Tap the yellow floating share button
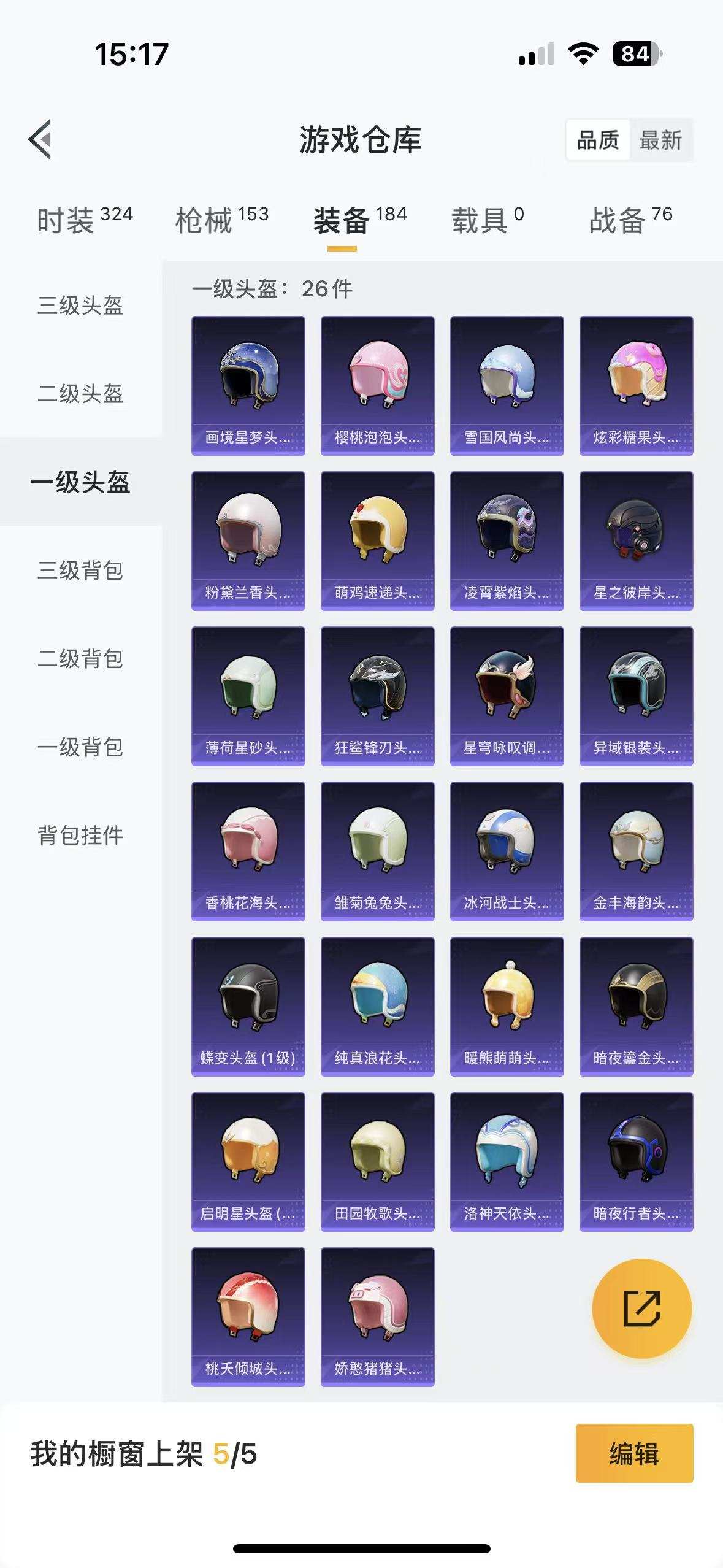Screen dimensions: 723x1568 point(641,1308)
